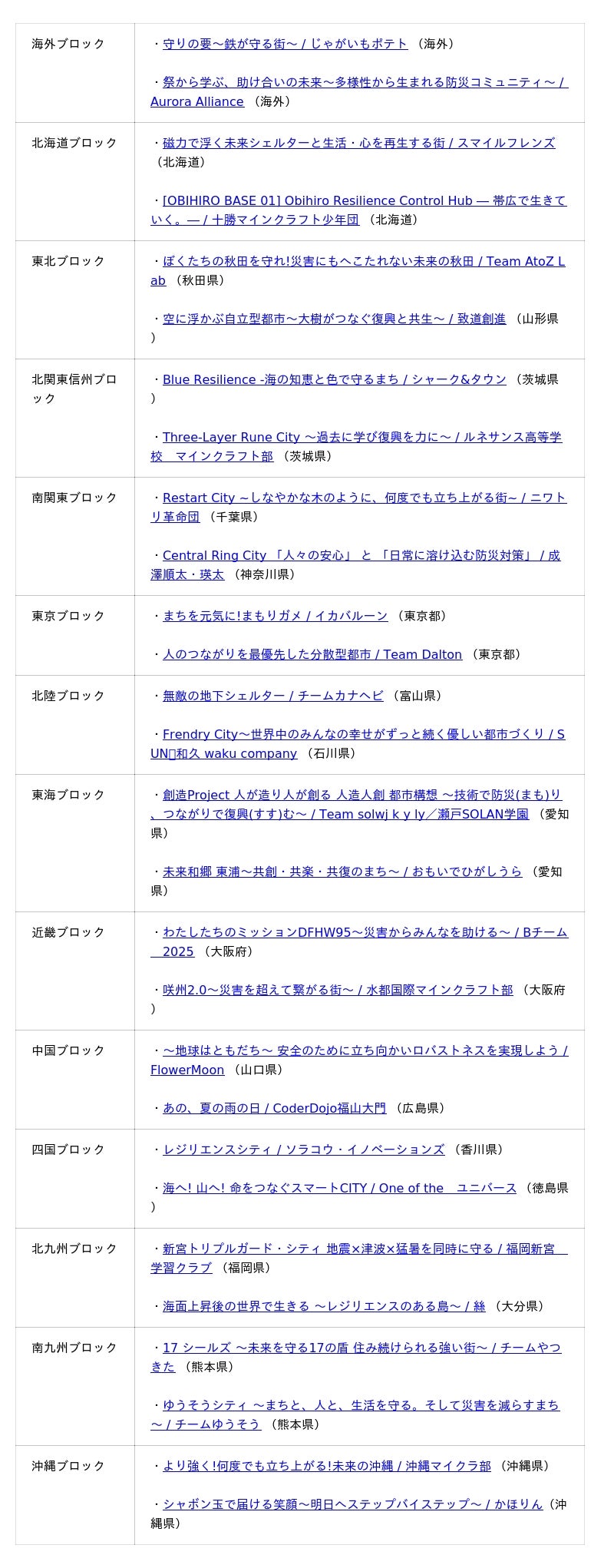Open the Restart City link
The height and width of the screenshot is (1568, 614).
click(x=364, y=498)
